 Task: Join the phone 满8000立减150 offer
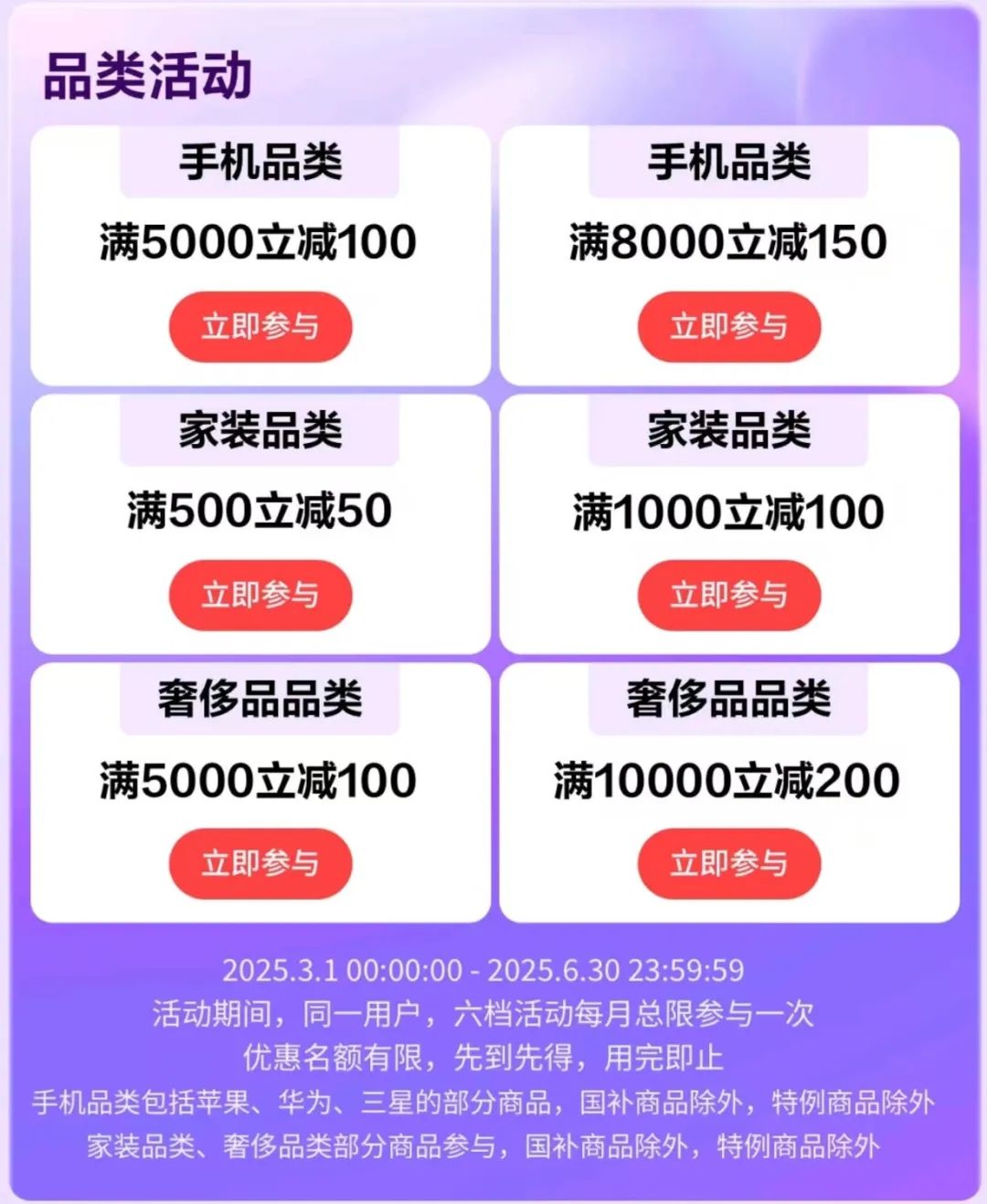click(728, 327)
